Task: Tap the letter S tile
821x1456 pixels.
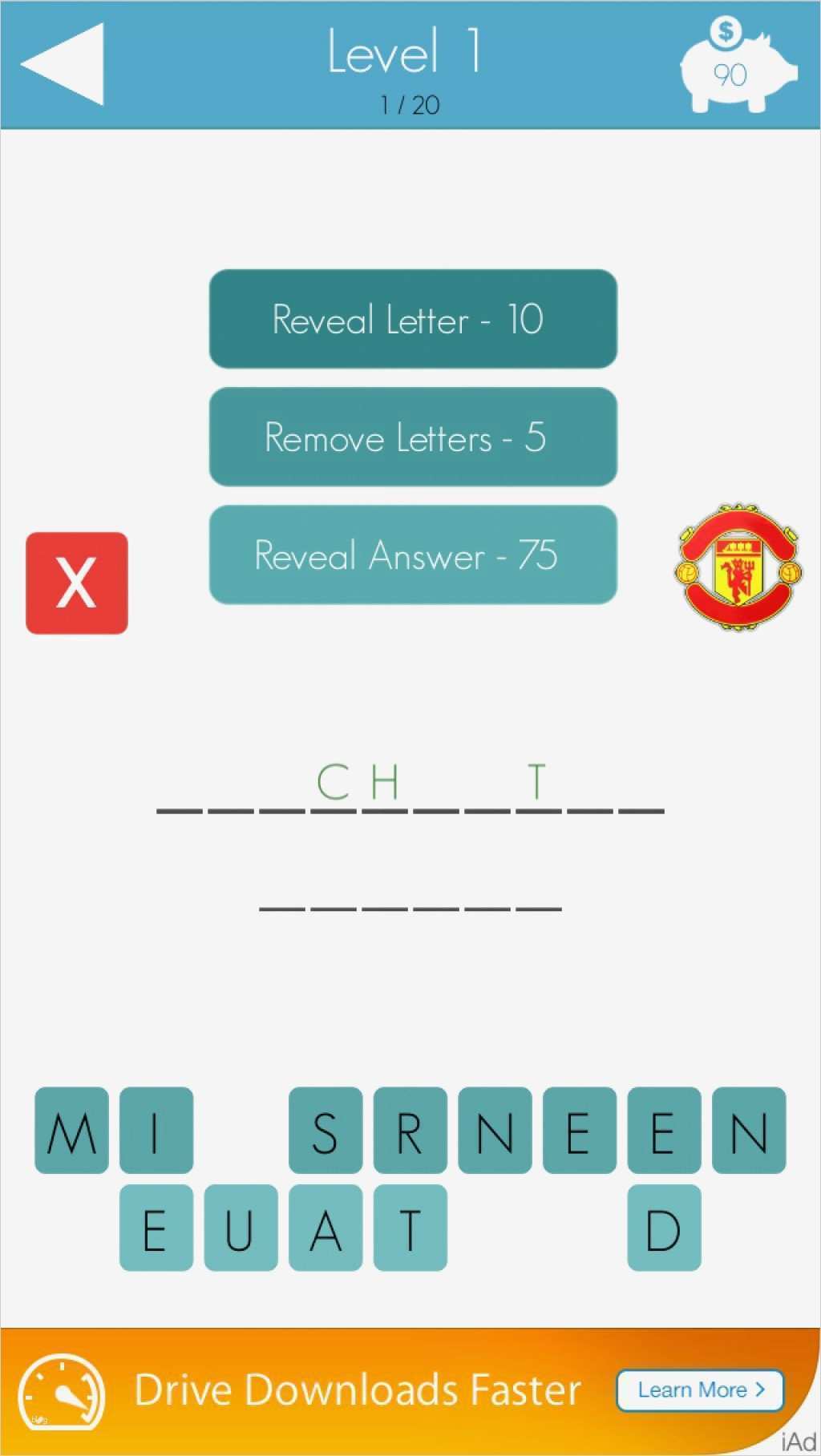Action: pyautogui.click(x=326, y=1131)
